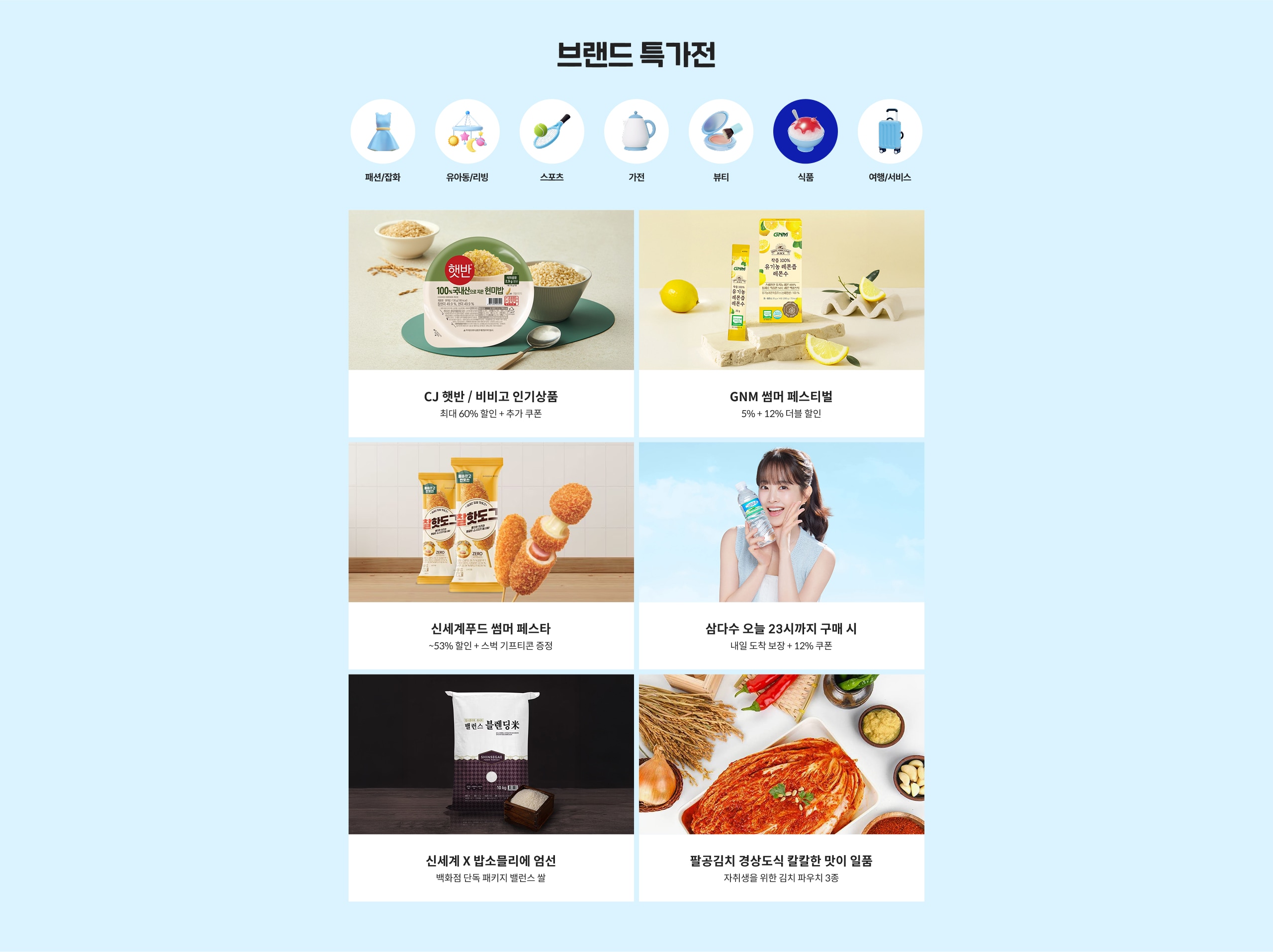
Task: View the GNM 썸머 페스티벌 promotion
Action: pos(781,323)
